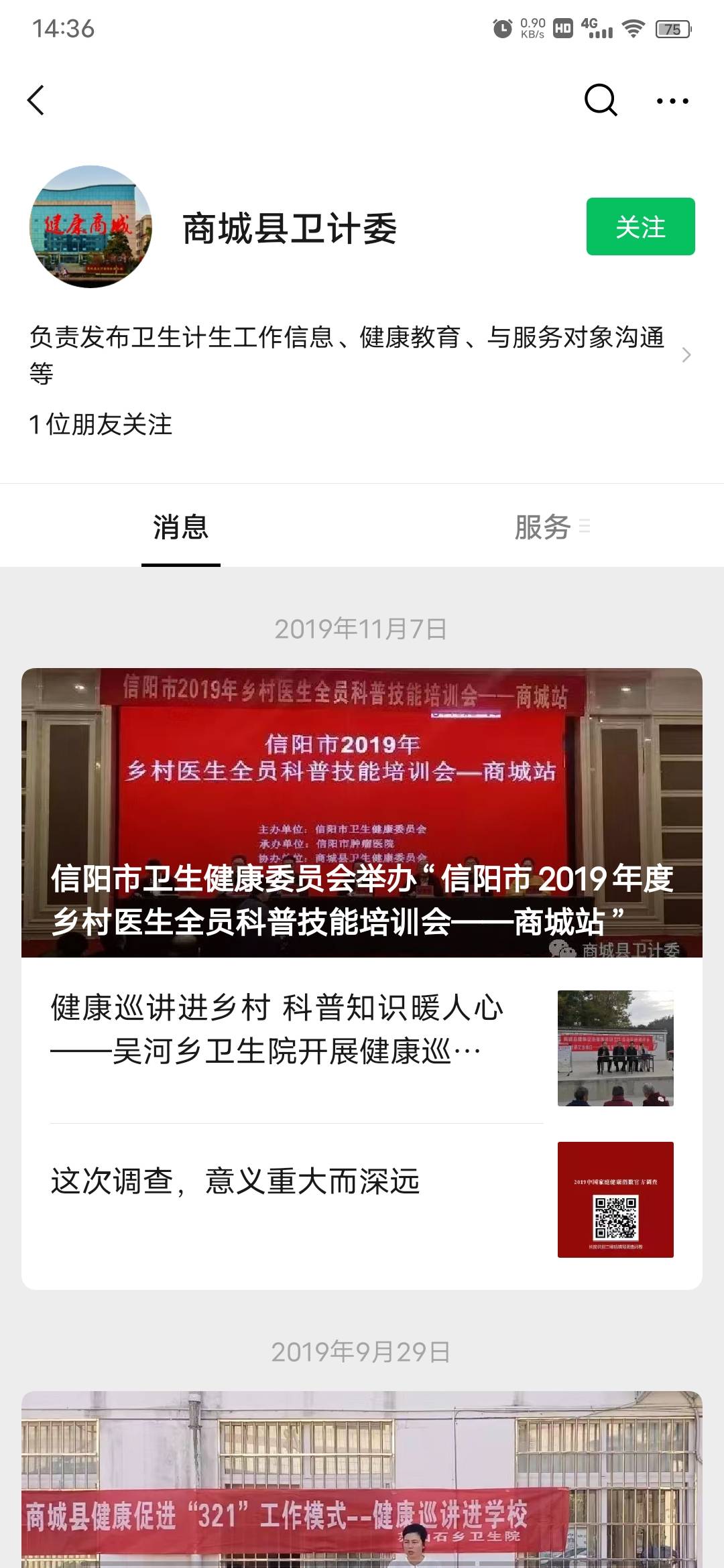Open the search icon in the header
Viewport: 724px width, 1568px height.
(x=601, y=101)
